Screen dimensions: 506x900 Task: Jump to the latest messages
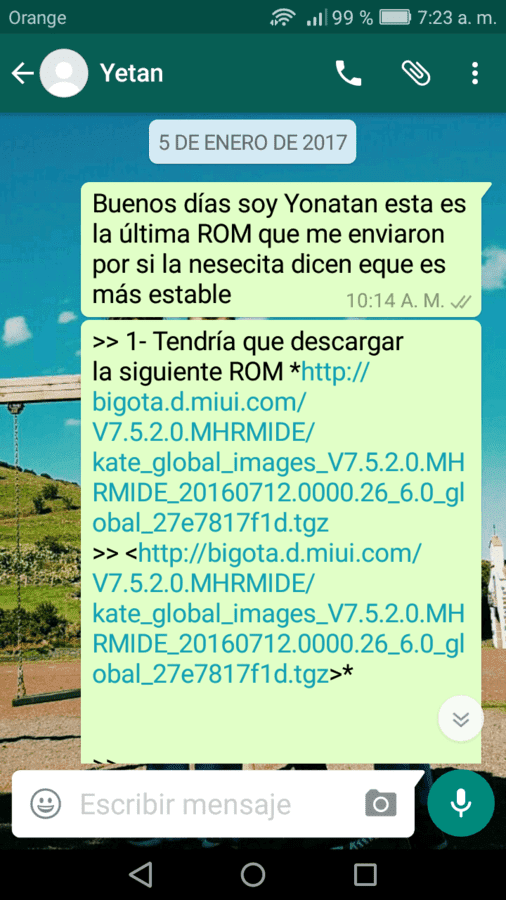[x=461, y=719]
